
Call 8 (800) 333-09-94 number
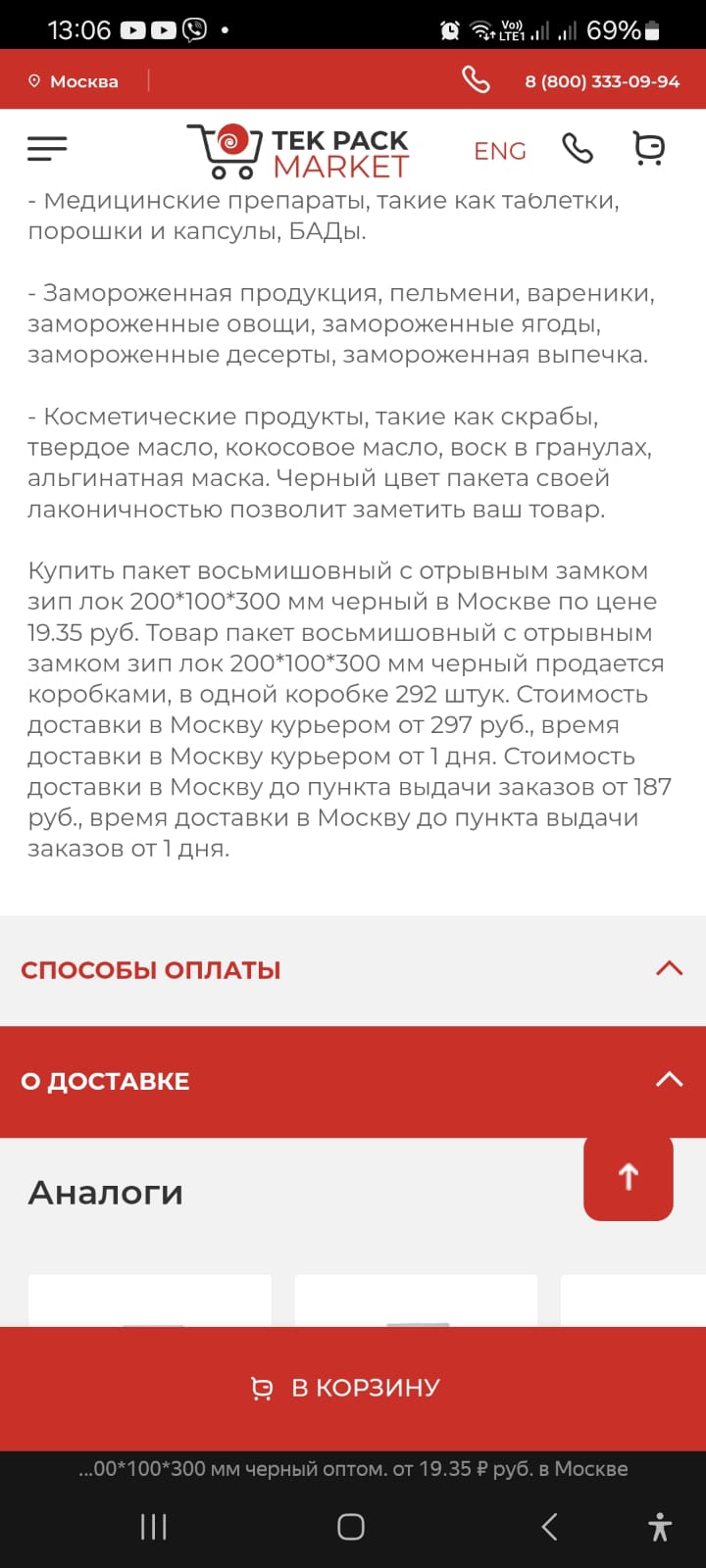(601, 81)
